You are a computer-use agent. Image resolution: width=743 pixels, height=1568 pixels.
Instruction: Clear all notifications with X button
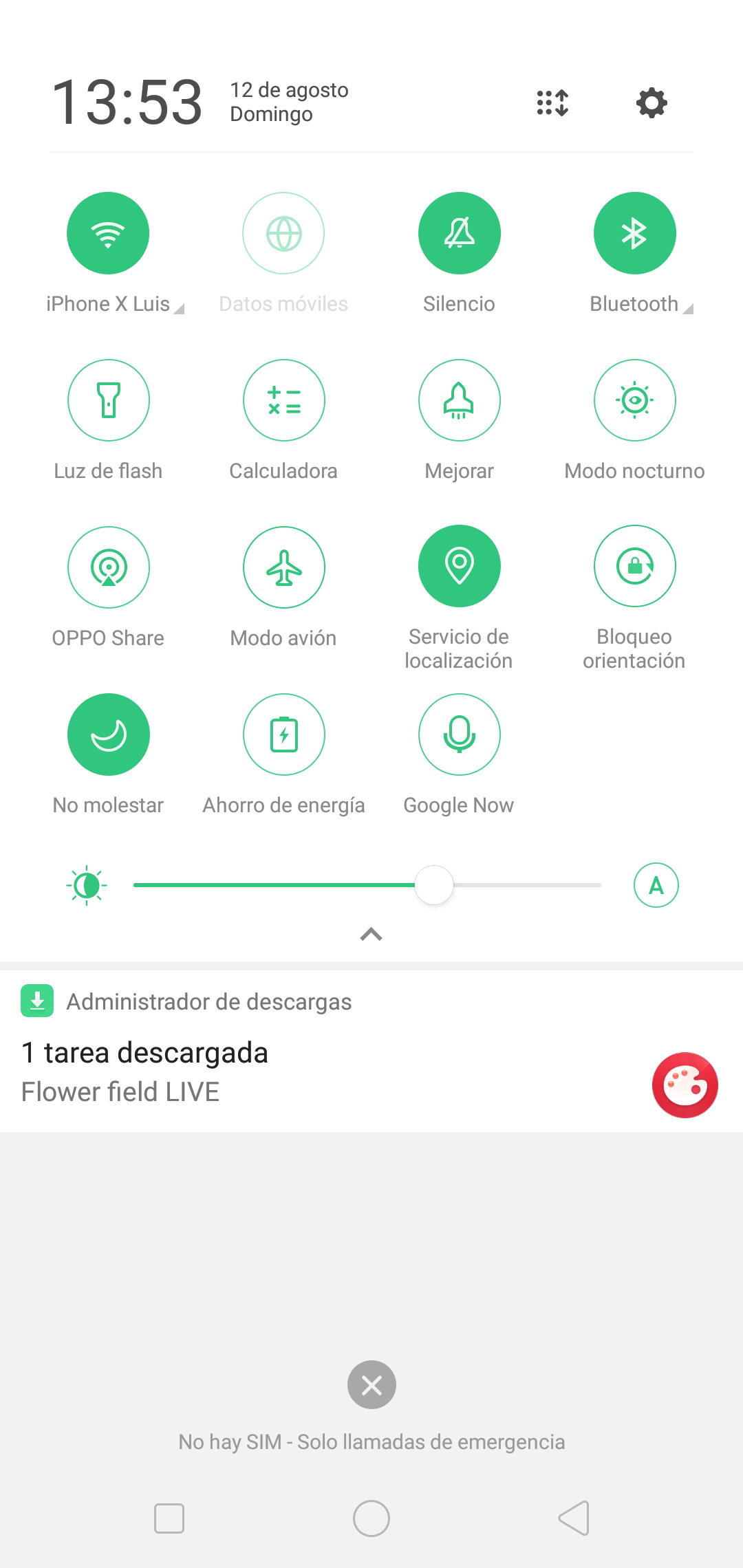[371, 1384]
